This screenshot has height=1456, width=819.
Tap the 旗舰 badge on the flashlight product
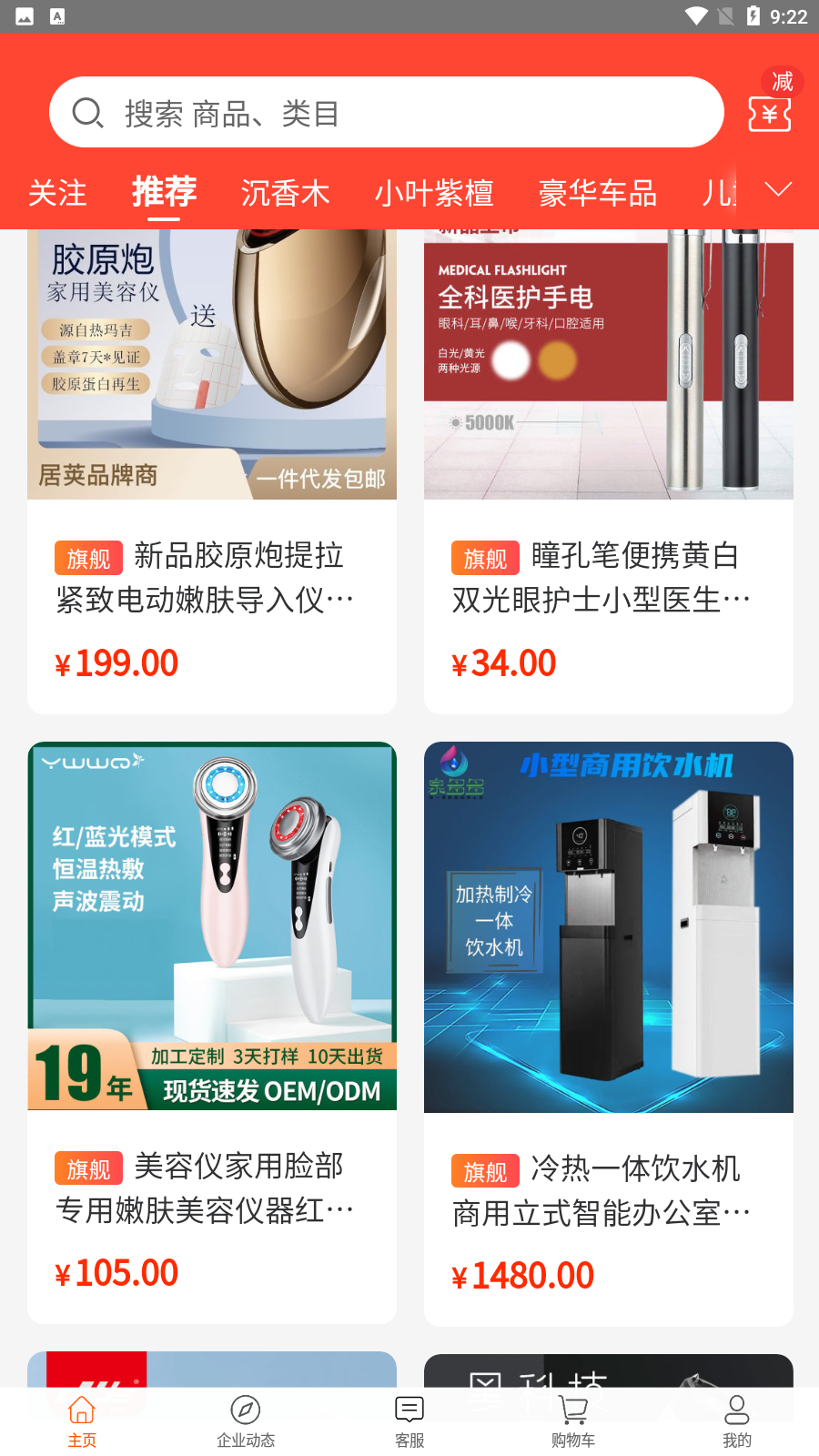pos(485,557)
